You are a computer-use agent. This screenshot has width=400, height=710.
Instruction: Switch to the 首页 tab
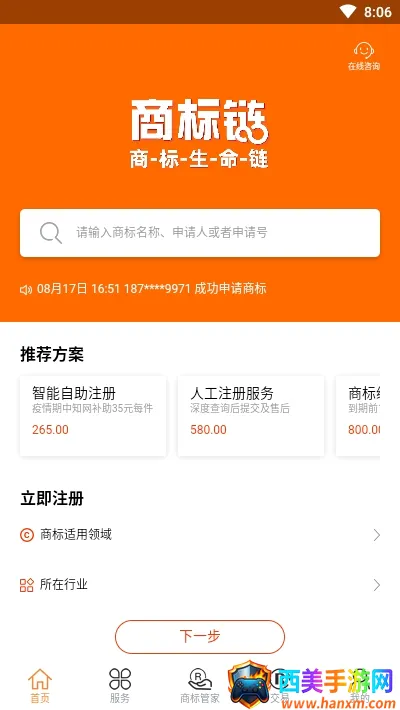(x=40, y=686)
